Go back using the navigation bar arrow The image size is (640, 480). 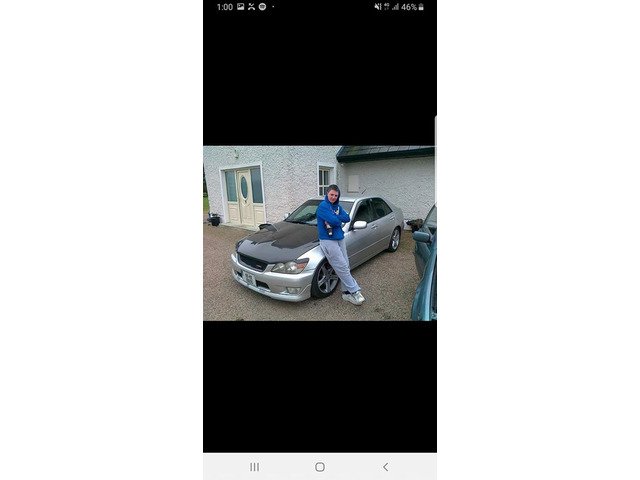[x=385, y=467]
